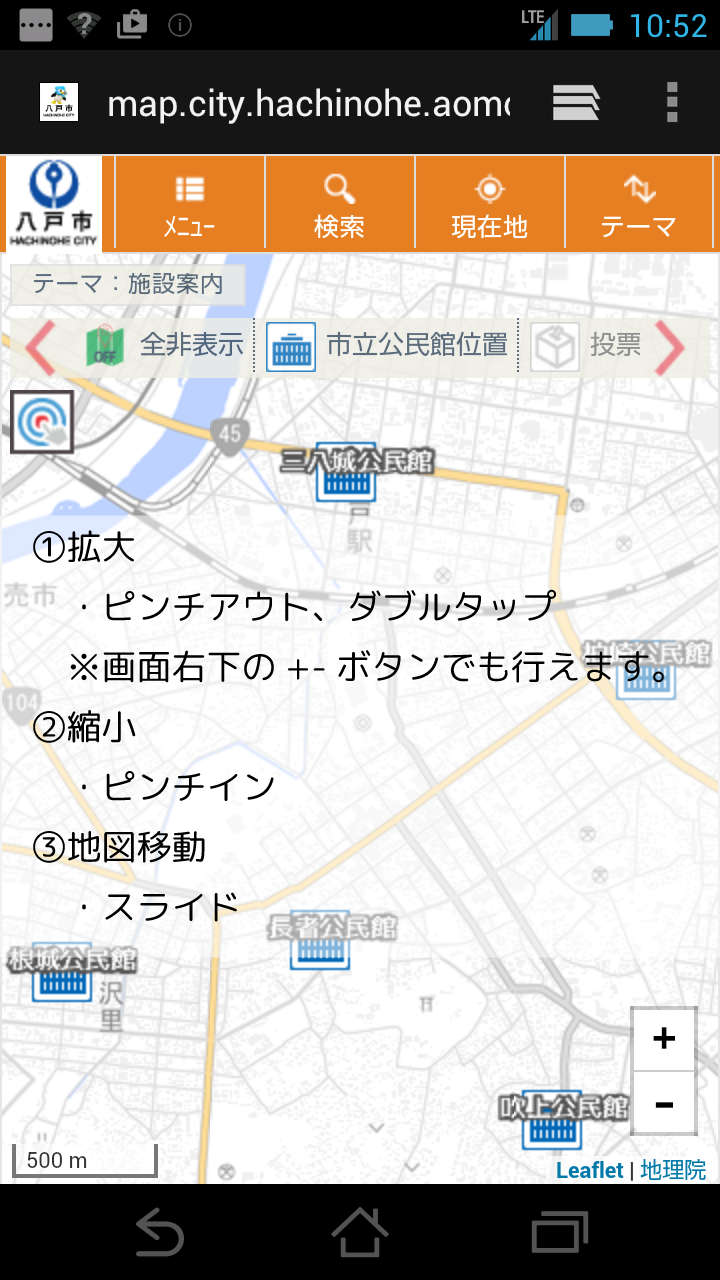Open the メニュー menu button
The height and width of the screenshot is (1280, 720).
pyautogui.click(x=190, y=203)
